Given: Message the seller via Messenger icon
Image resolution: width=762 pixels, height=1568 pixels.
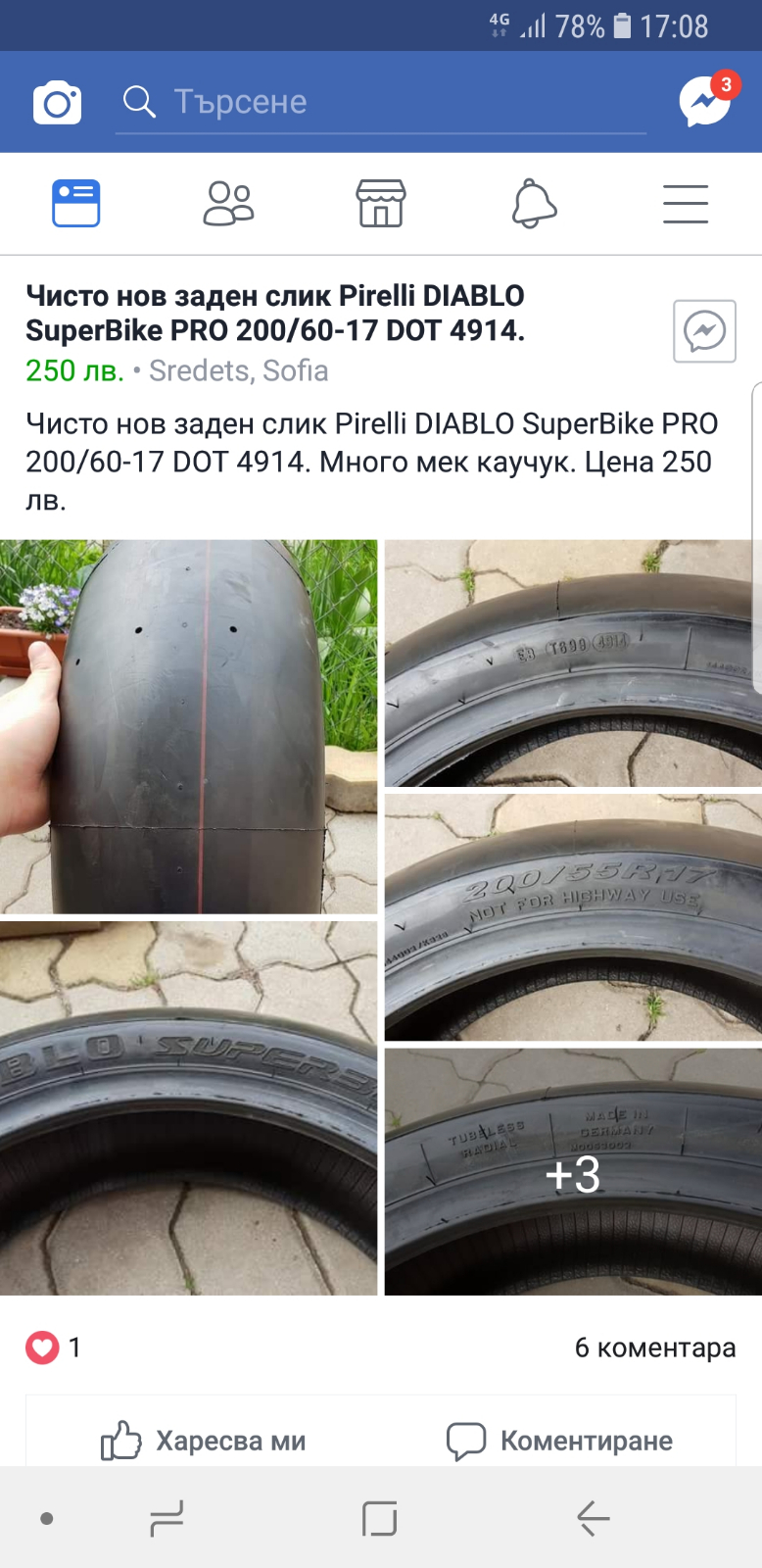Looking at the screenshot, I should click(x=704, y=331).
